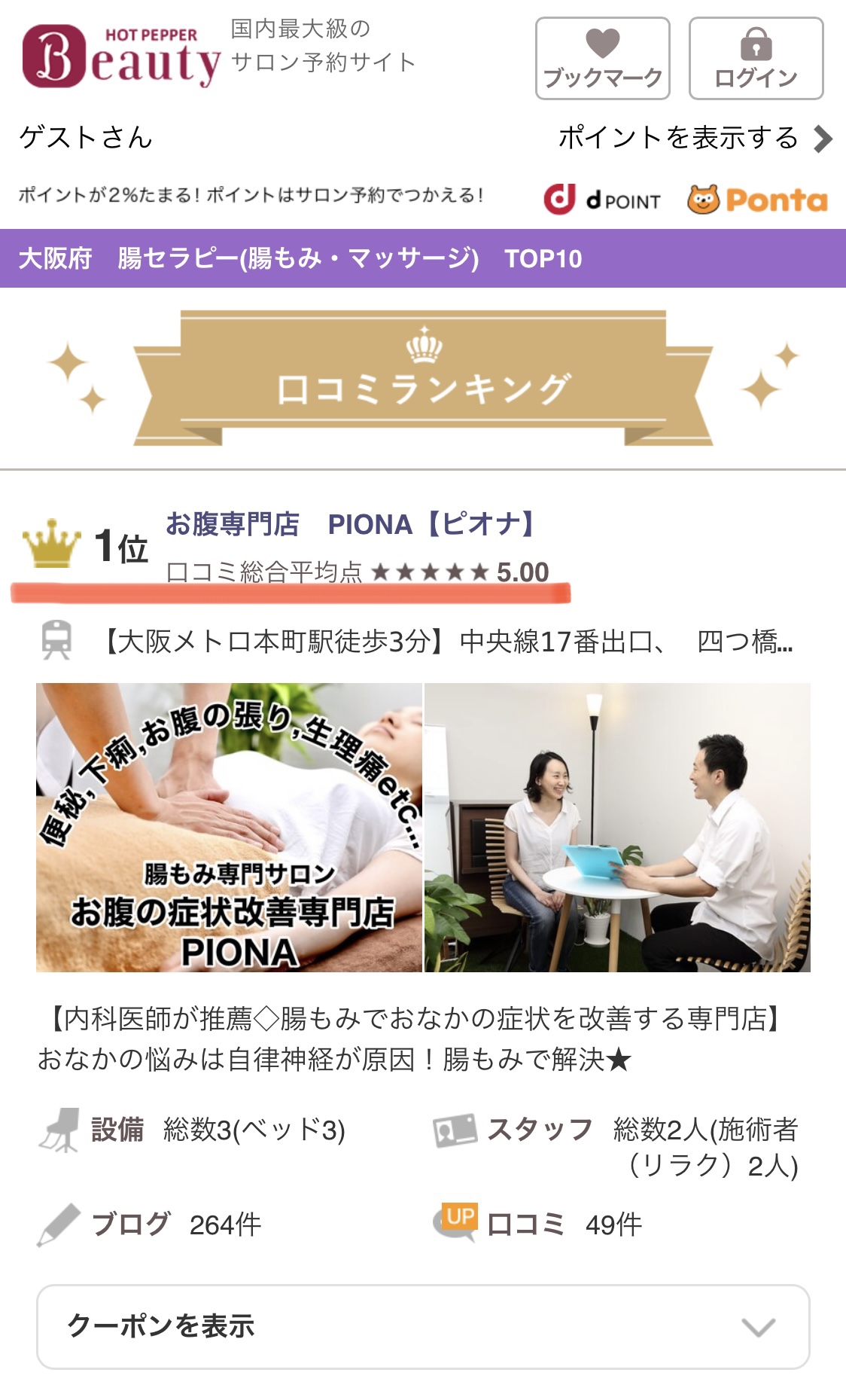The width and height of the screenshot is (846, 1400).
Task: Expand the クーポンを表示 coupon section
Action: pos(423,1326)
